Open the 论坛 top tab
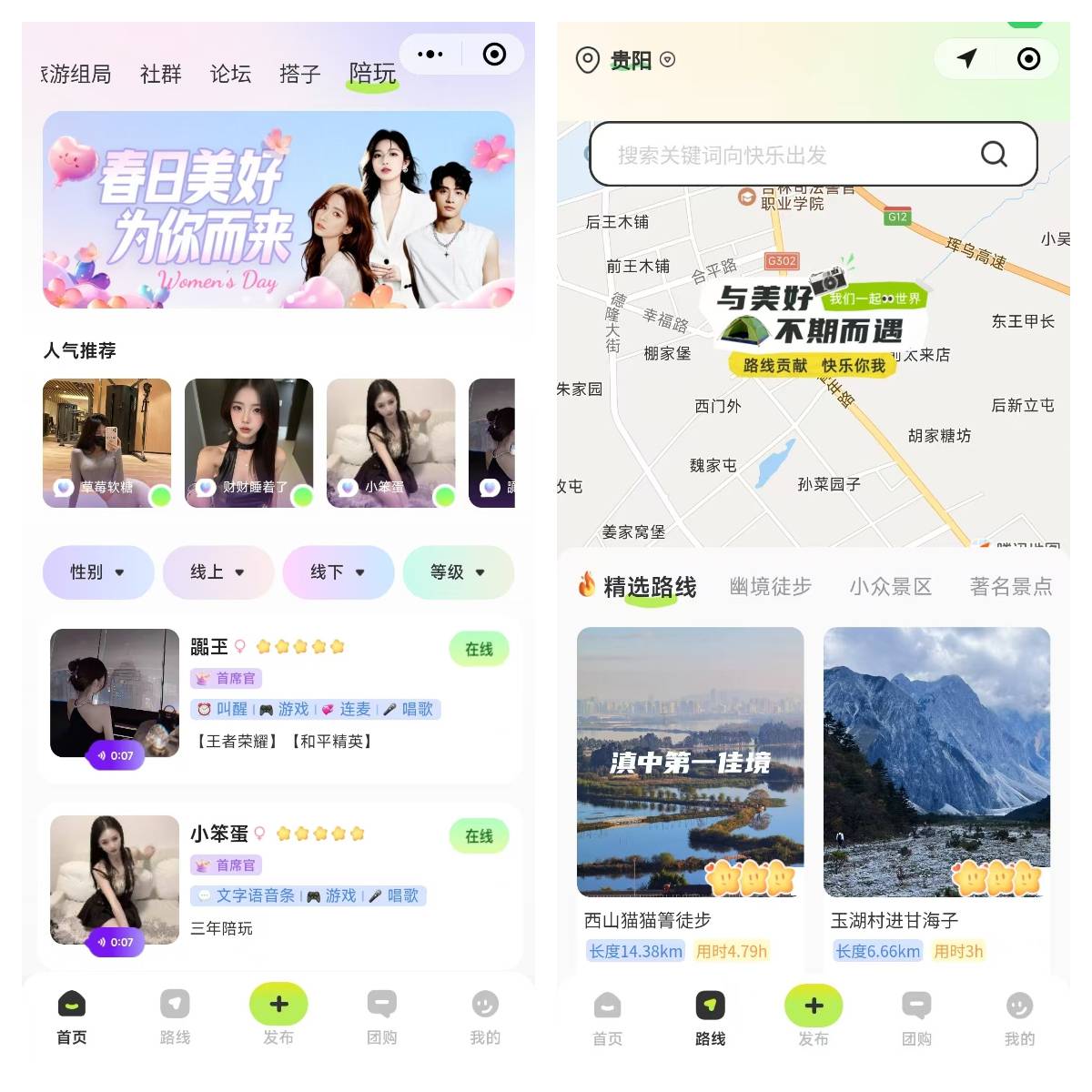Viewport: 1092px width, 1092px height. tap(230, 74)
